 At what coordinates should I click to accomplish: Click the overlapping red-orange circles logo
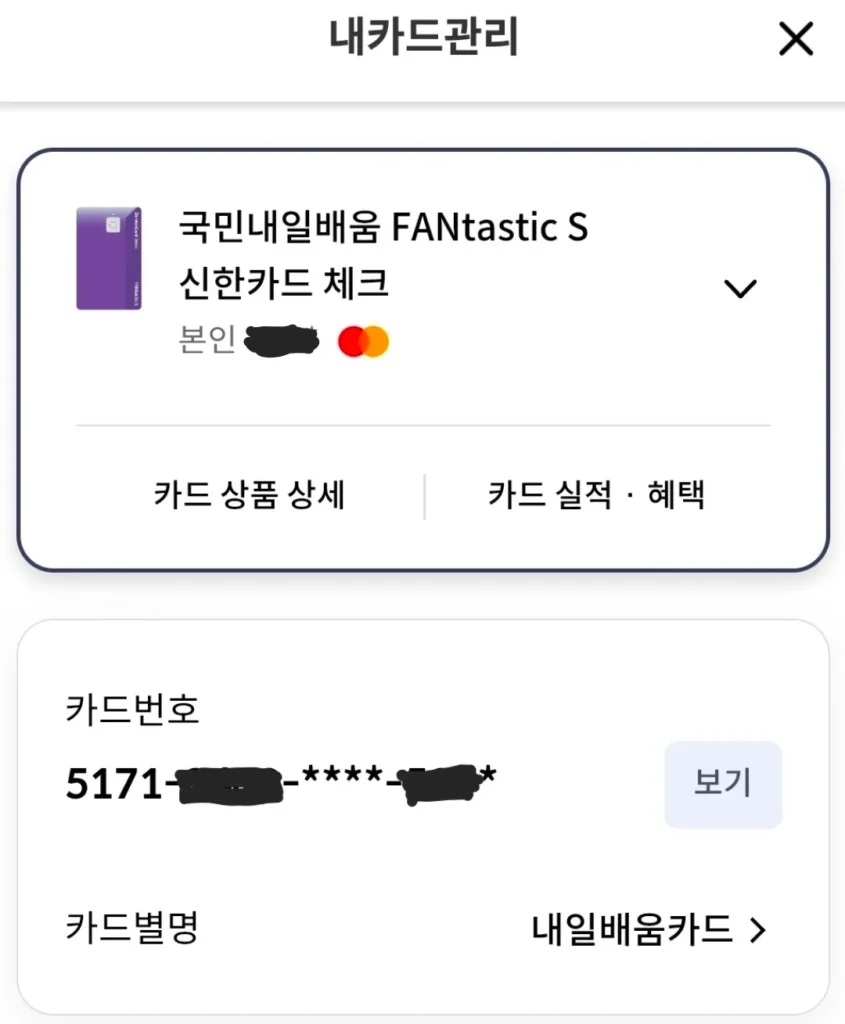coord(363,341)
